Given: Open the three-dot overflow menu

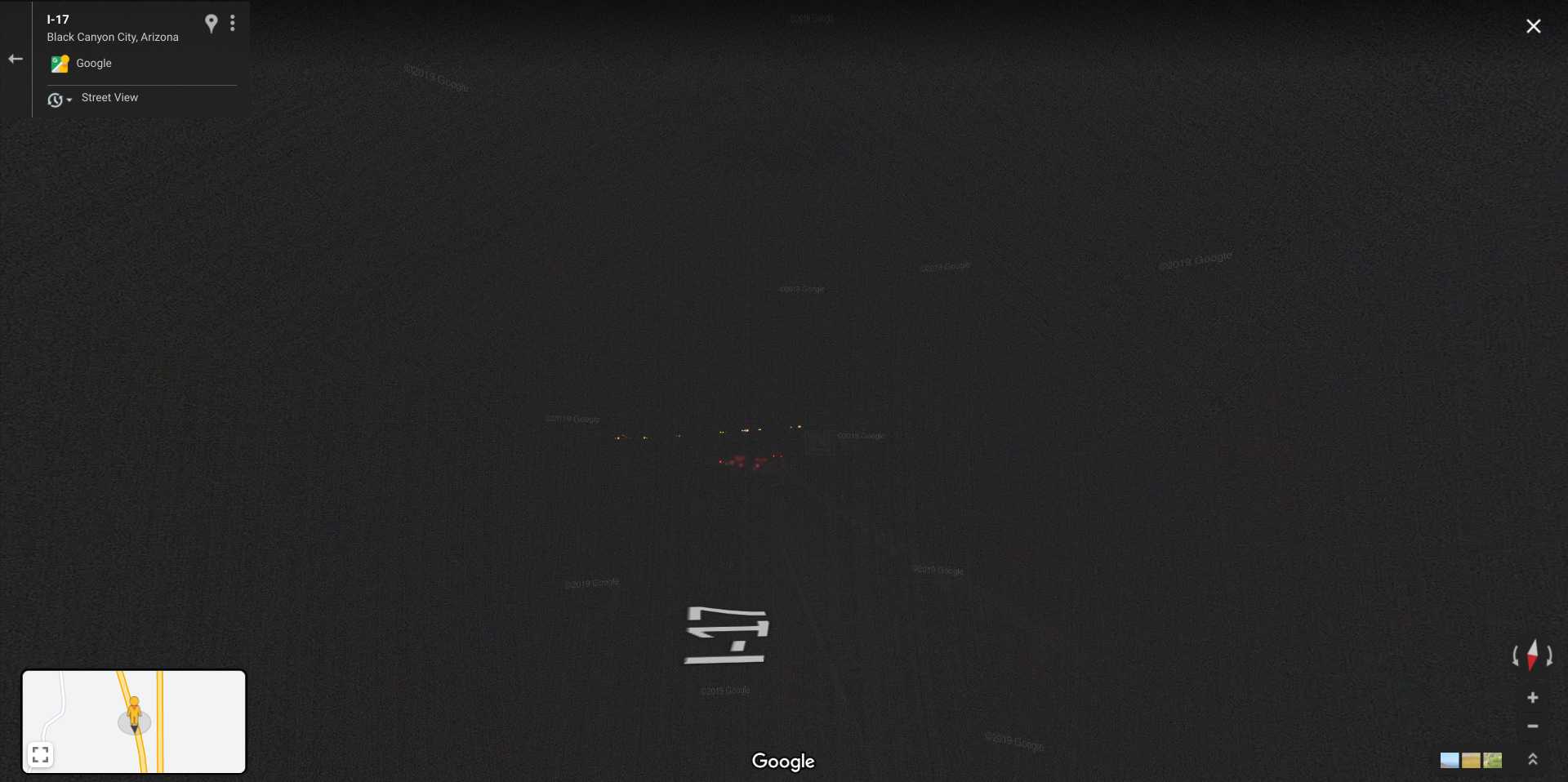Looking at the screenshot, I should point(233,24).
